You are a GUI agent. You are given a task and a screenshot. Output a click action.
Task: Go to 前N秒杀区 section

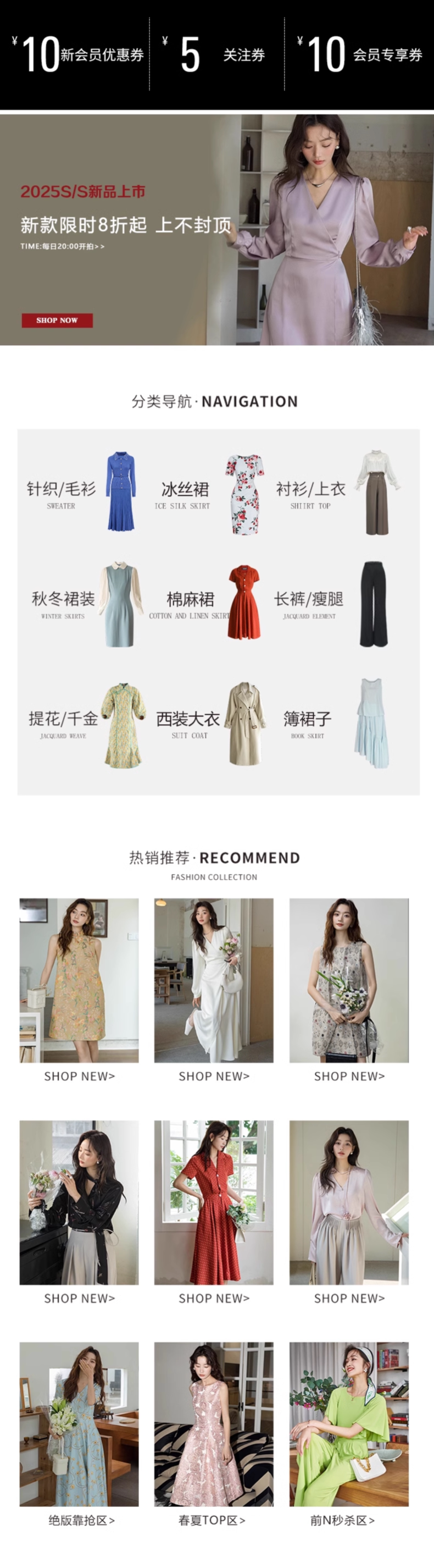tap(342, 1521)
